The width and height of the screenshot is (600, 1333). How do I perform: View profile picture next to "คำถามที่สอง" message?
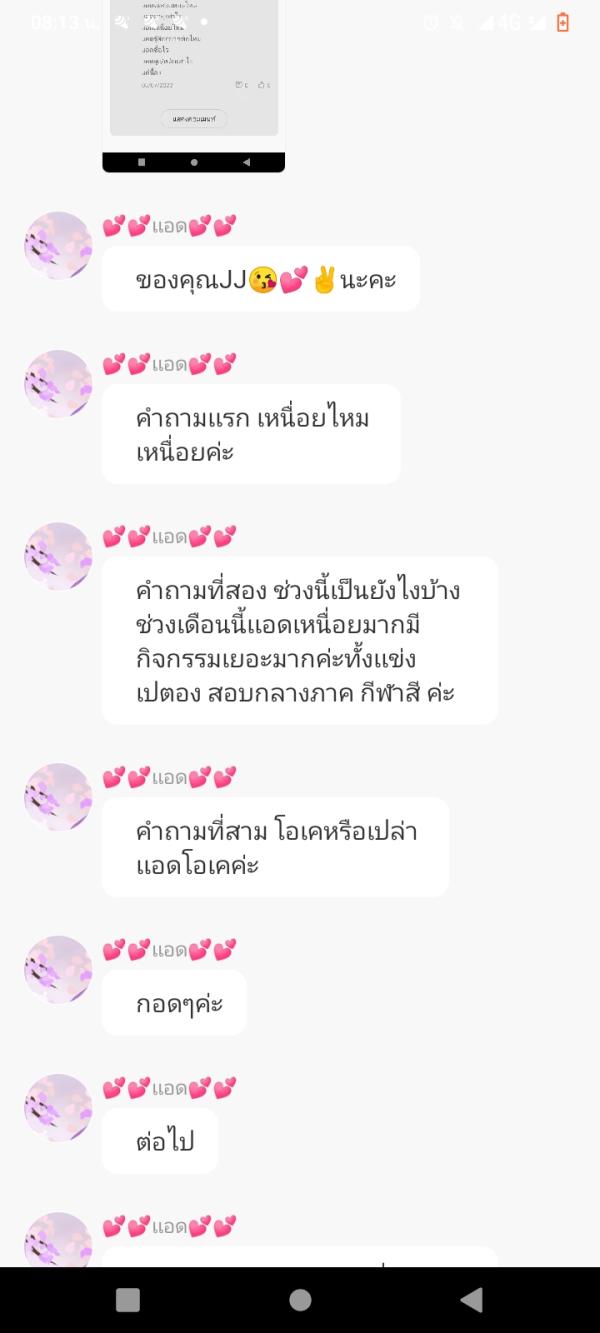click(x=58, y=556)
